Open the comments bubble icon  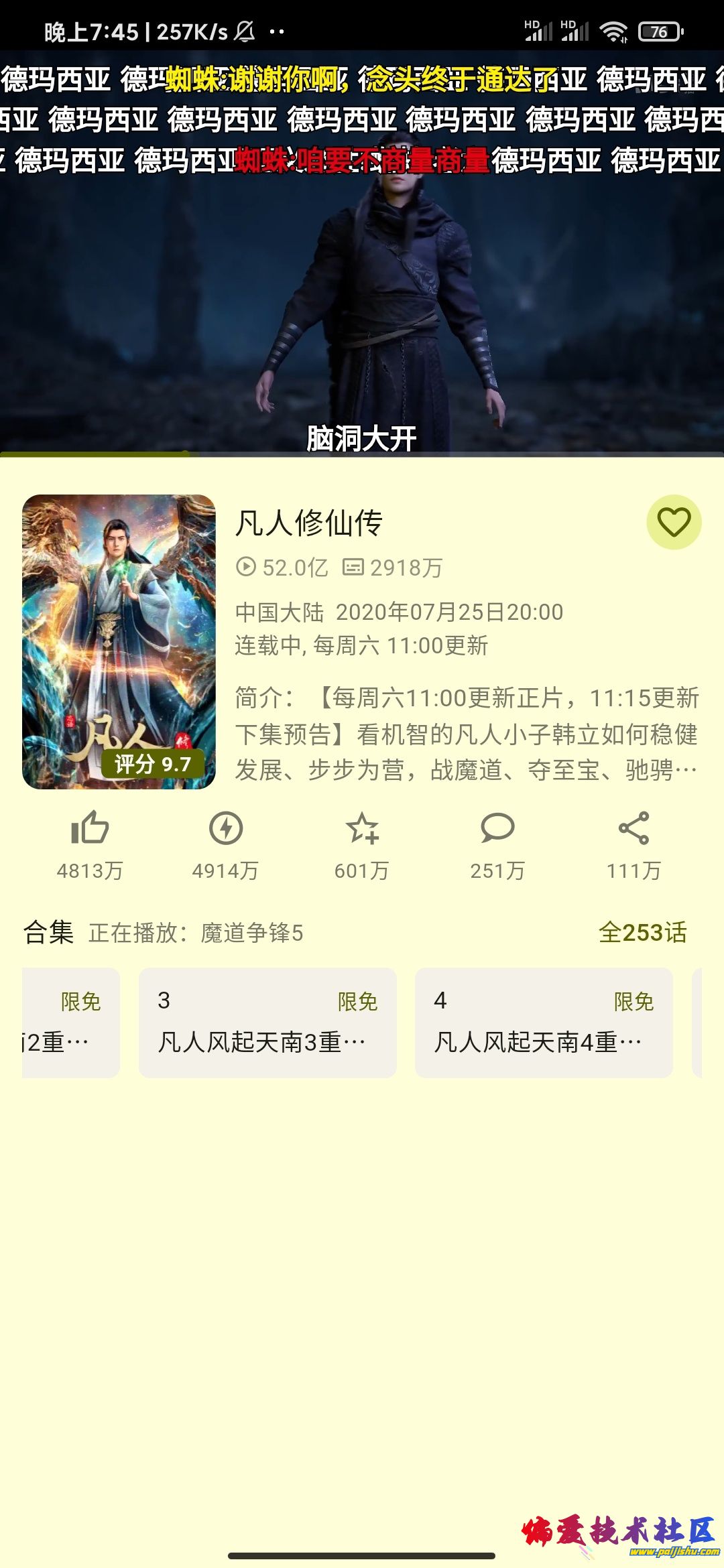pos(497,829)
